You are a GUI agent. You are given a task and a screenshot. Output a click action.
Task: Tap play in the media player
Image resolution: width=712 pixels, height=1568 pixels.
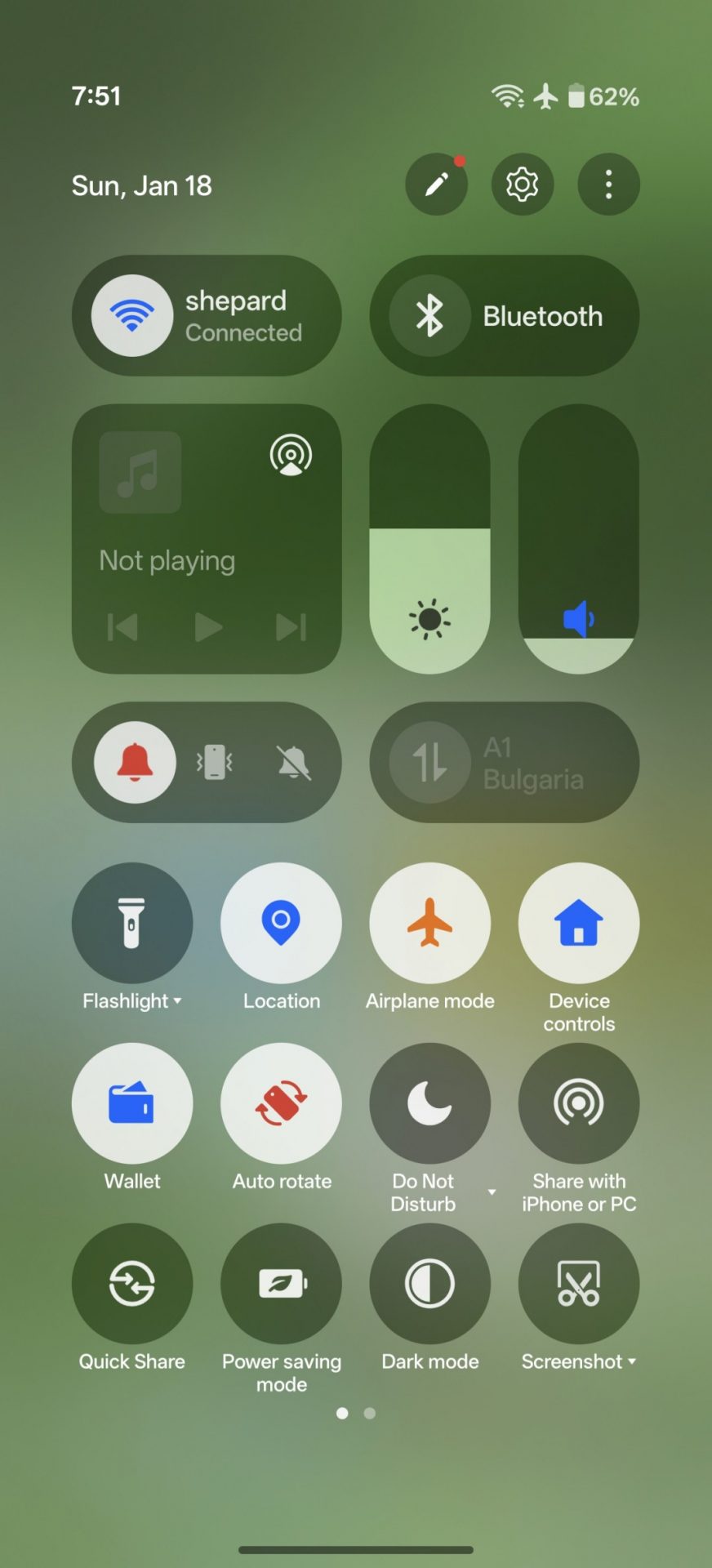(208, 627)
